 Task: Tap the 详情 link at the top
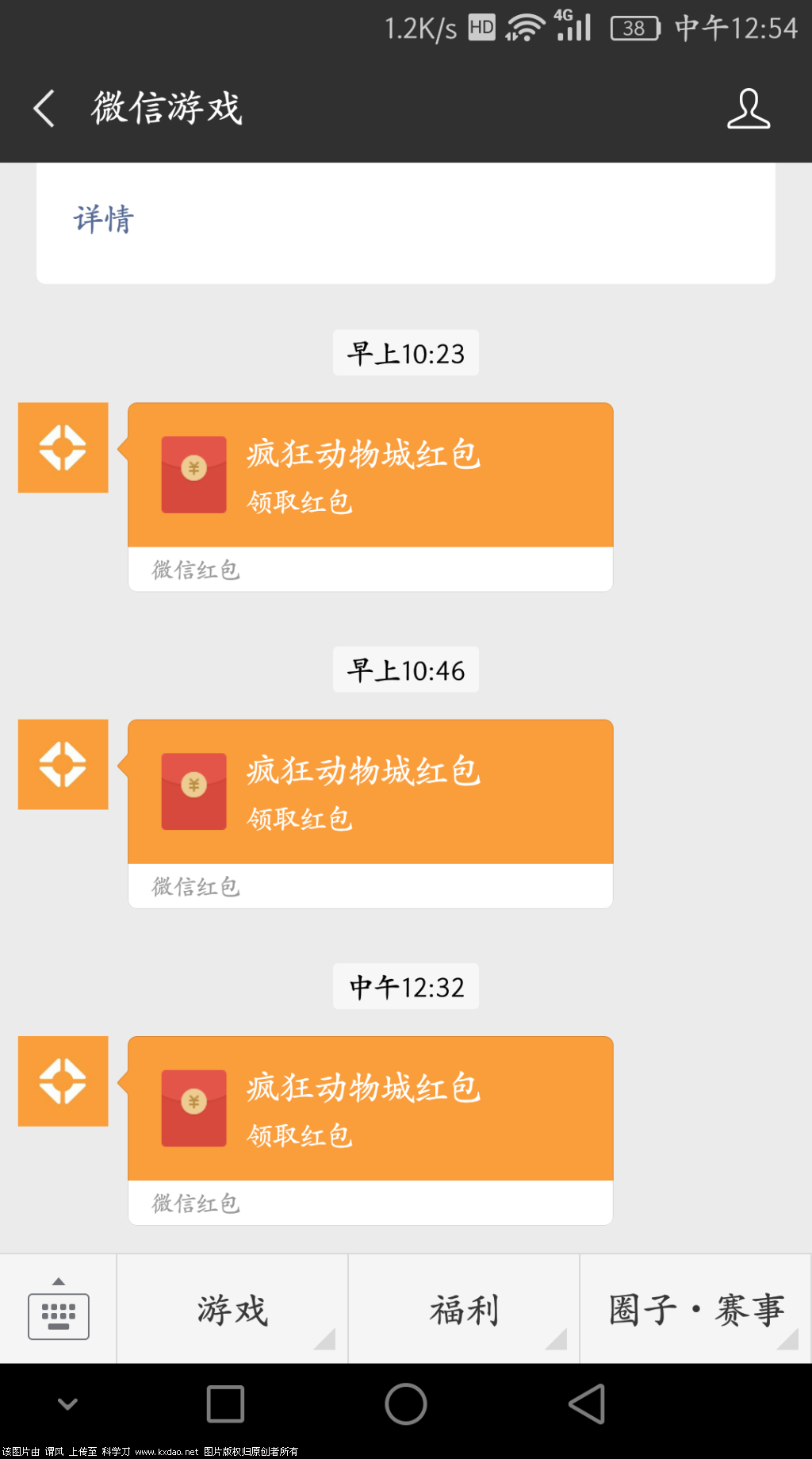click(x=101, y=217)
